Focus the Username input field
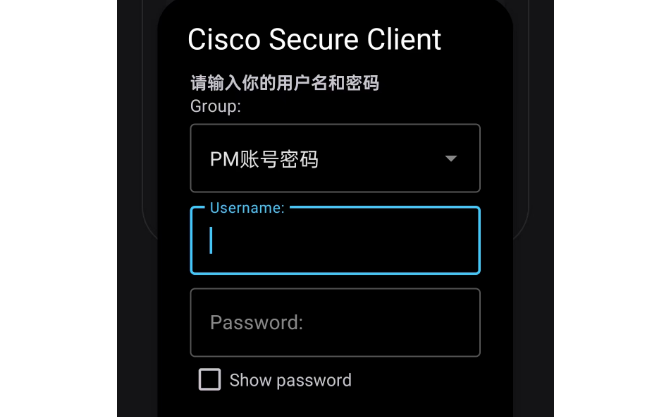Image resolution: width=666 pixels, height=417 pixels. pyautogui.click(x=335, y=241)
